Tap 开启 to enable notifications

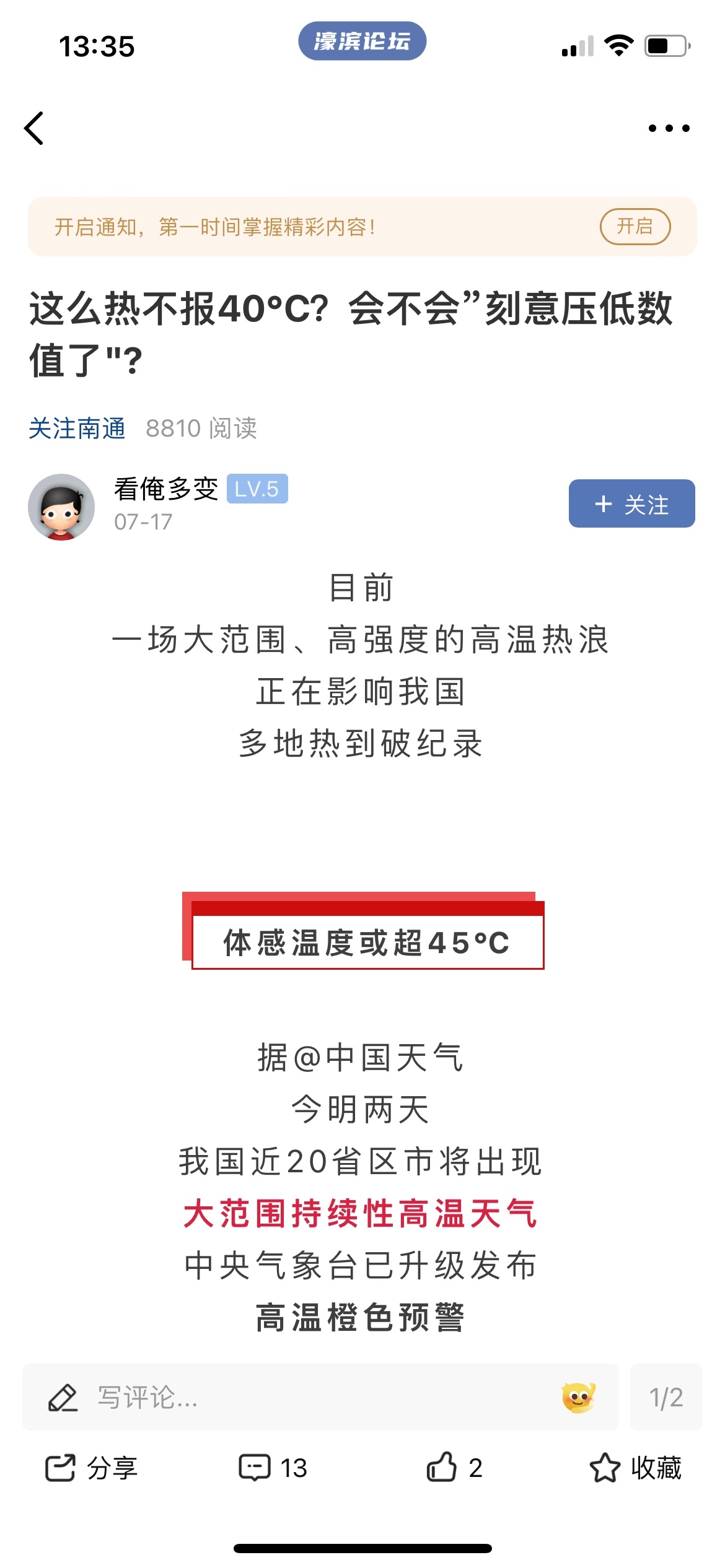[635, 227]
